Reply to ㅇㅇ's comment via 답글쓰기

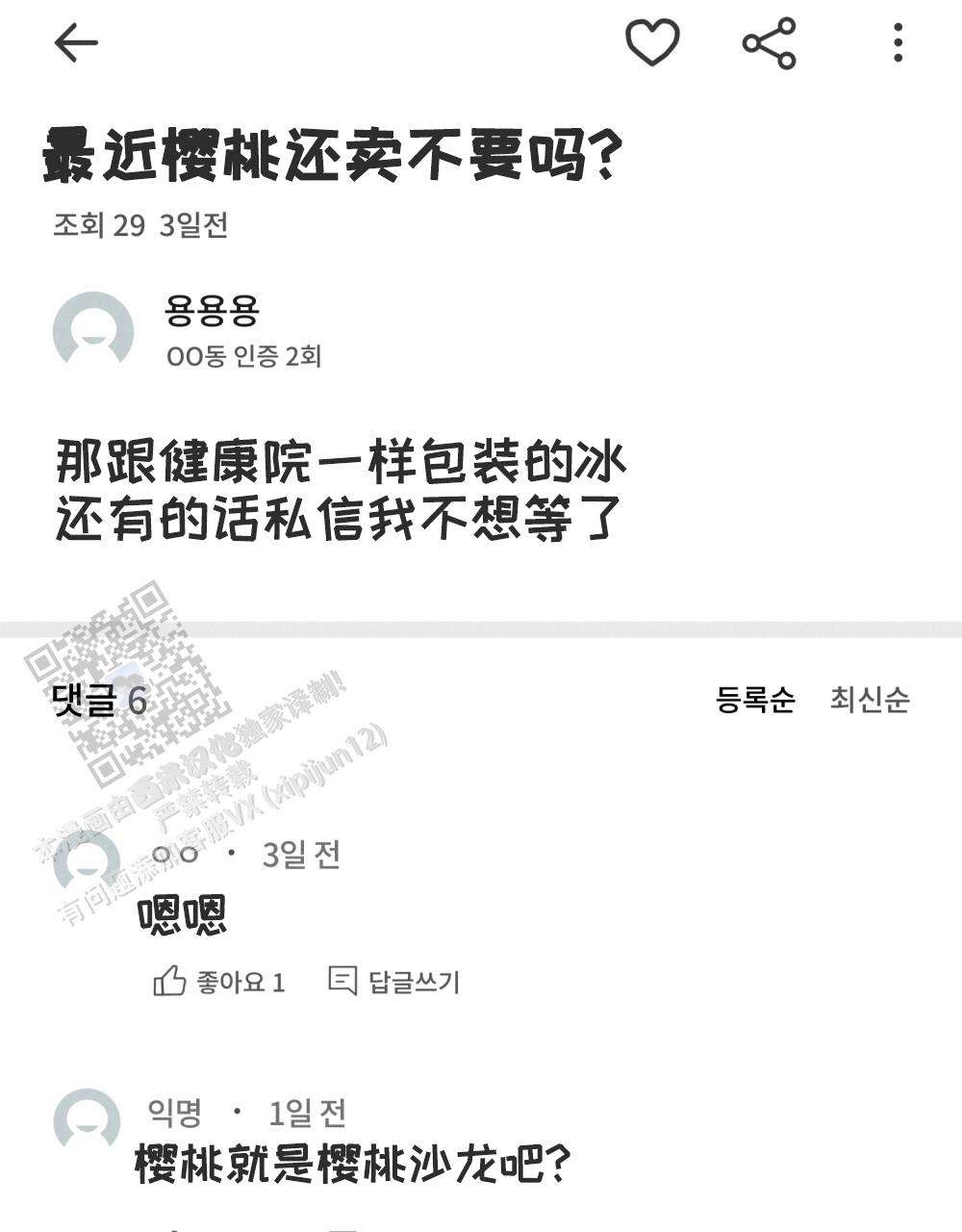[394, 982]
